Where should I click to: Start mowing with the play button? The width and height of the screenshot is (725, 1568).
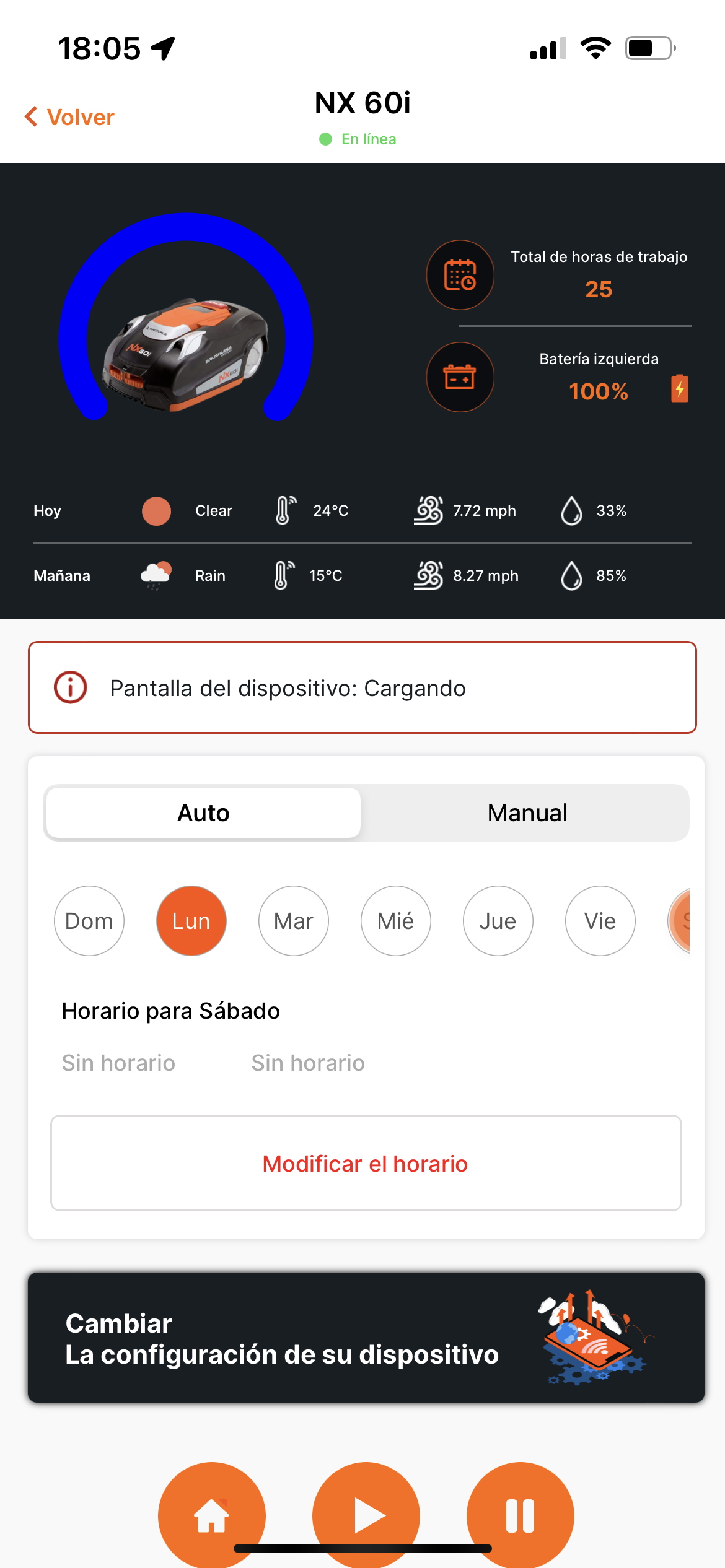[x=366, y=1515]
